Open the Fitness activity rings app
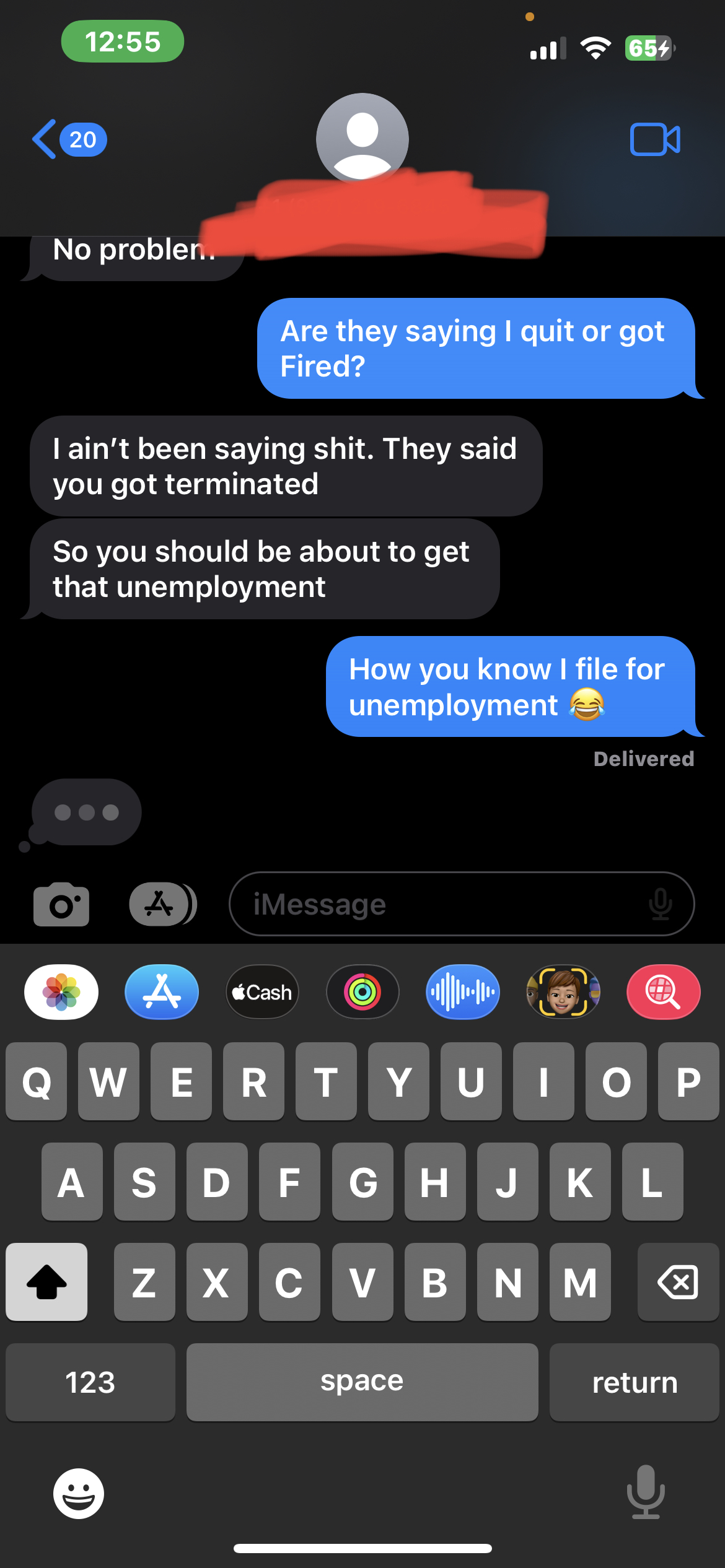Image resolution: width=725 pixels, height=1568 pixels. [x=362, y=992]
